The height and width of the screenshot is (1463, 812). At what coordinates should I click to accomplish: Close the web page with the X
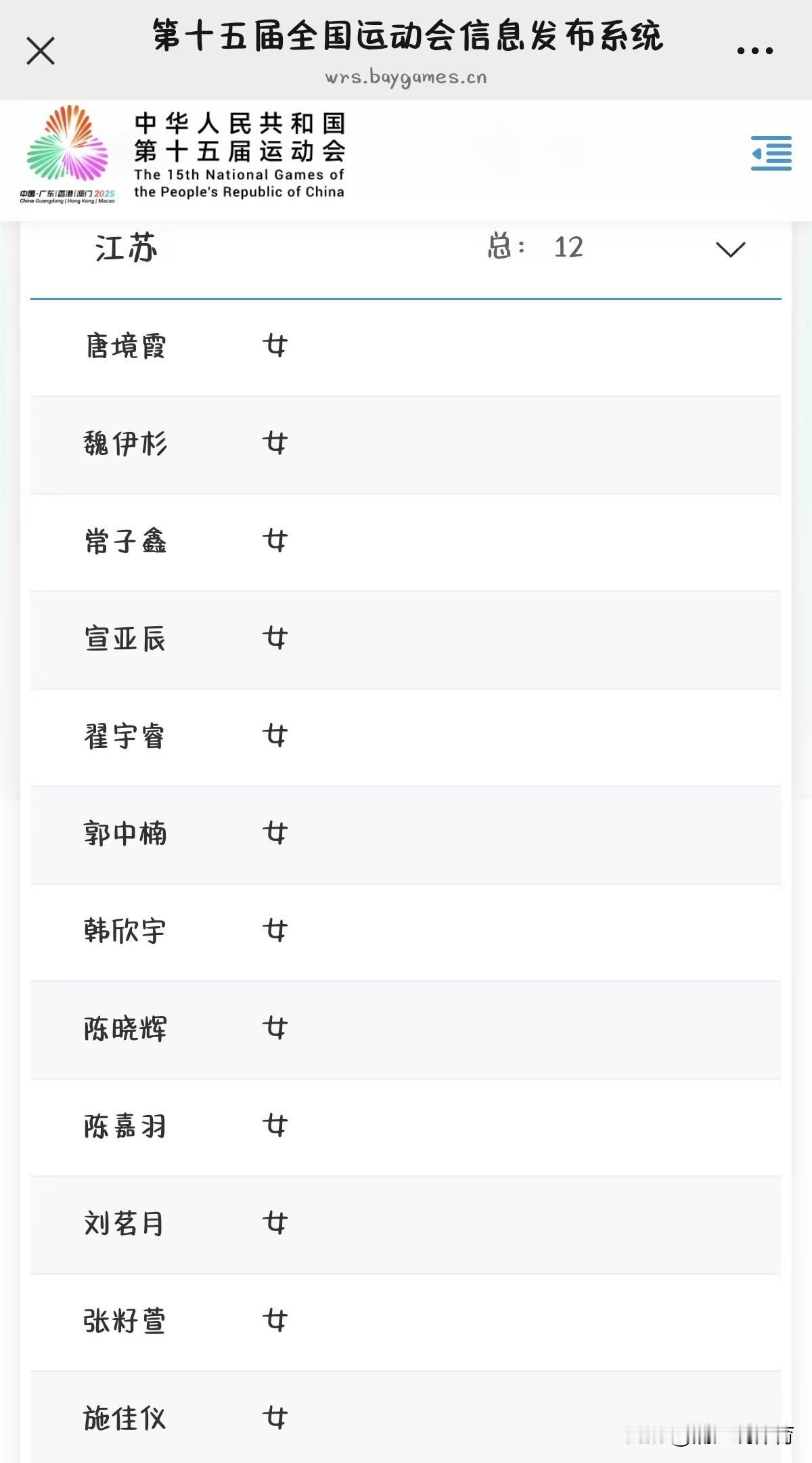(x=41, y=51)
